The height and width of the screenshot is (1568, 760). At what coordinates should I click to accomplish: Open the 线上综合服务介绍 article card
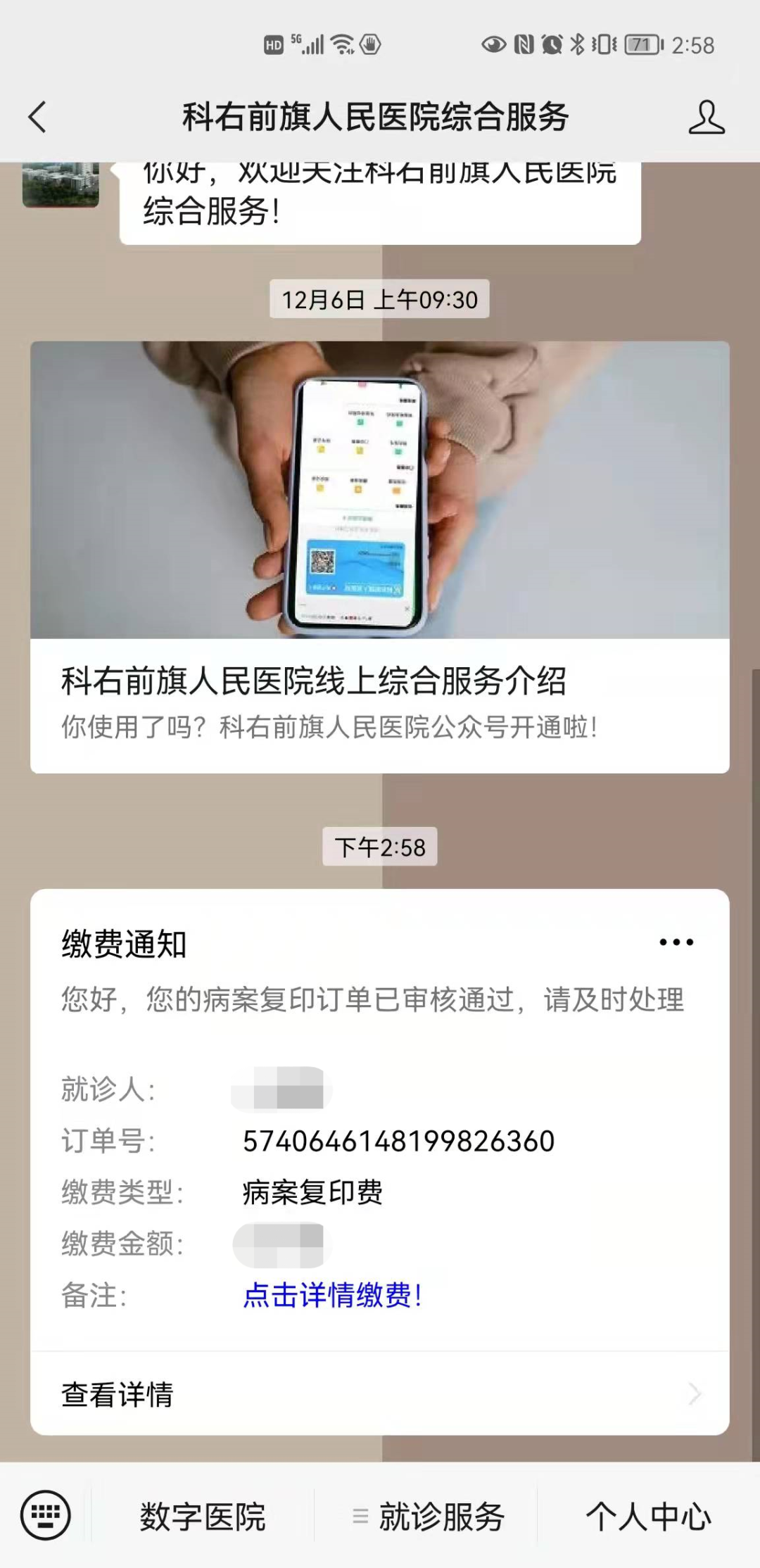(379, 556)
